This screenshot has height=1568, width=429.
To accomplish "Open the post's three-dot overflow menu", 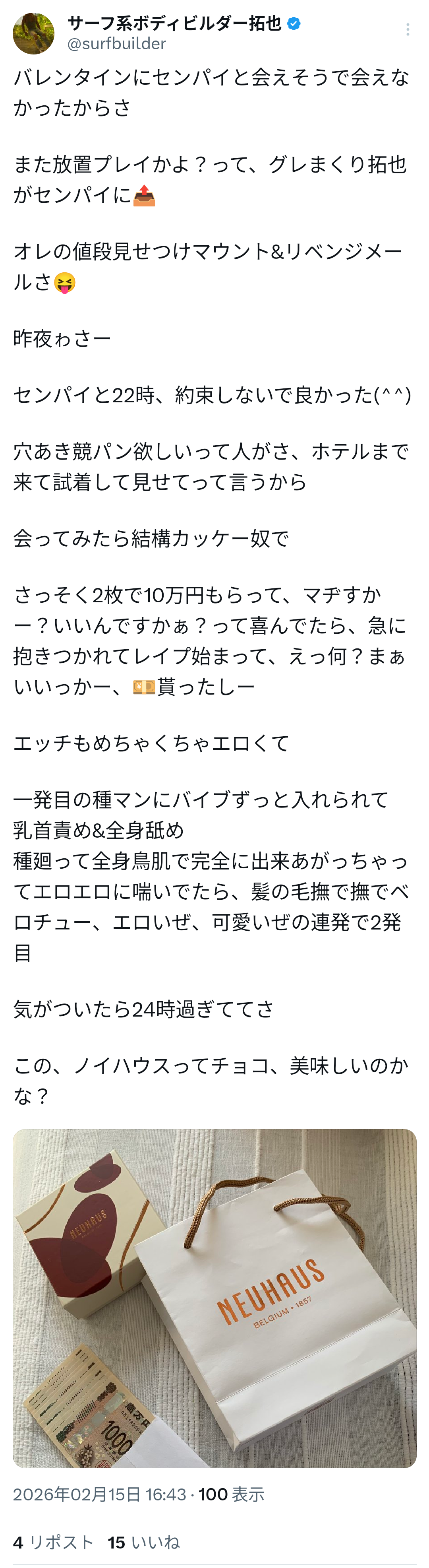I will (x=407, y=29).
